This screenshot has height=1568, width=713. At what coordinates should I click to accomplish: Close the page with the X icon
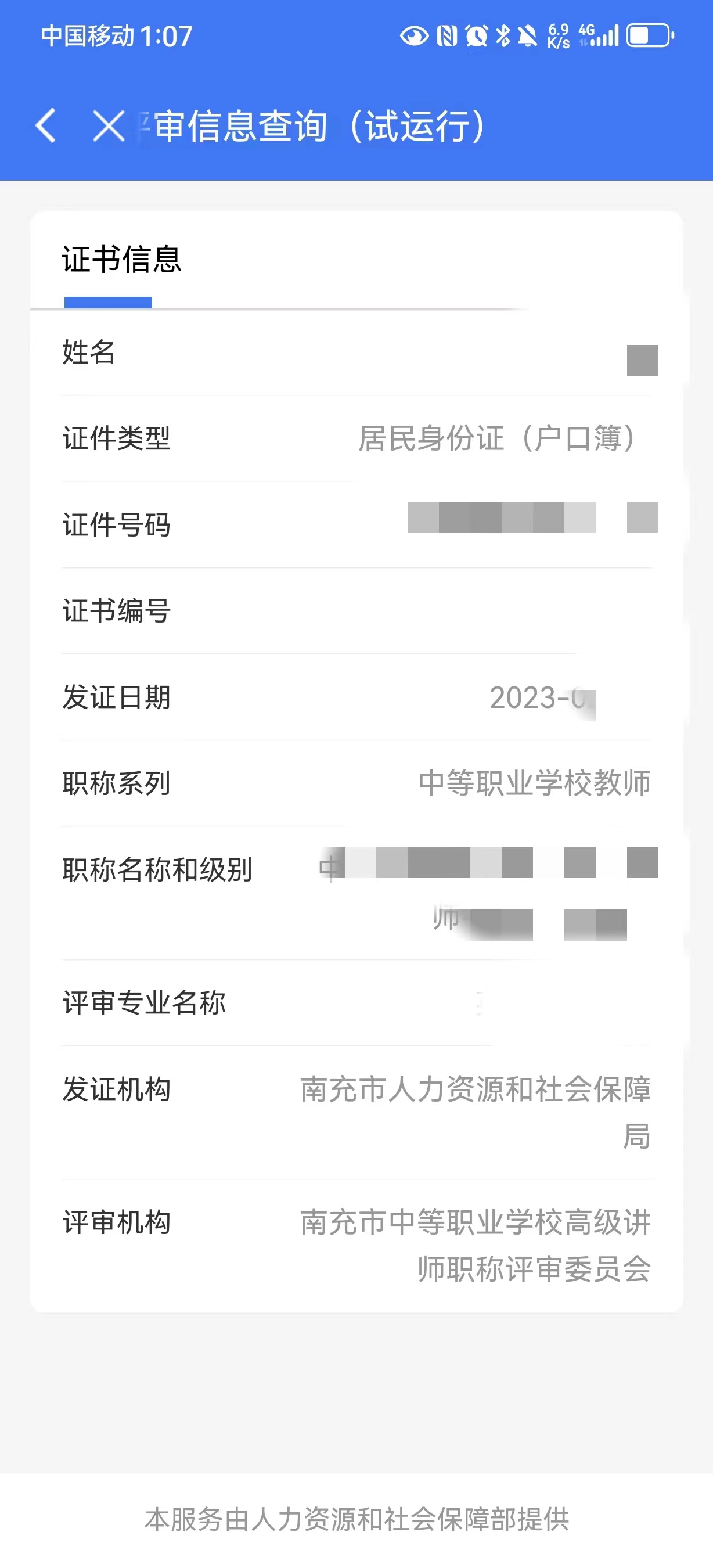coord(109,126)
